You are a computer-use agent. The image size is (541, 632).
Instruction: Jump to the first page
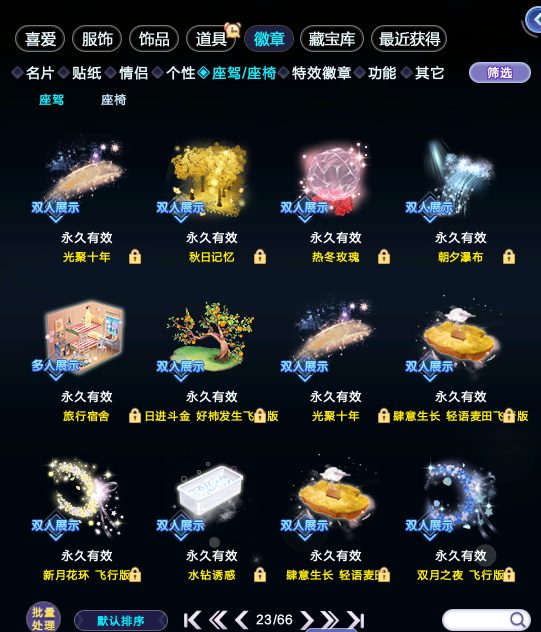pos(192,620)
